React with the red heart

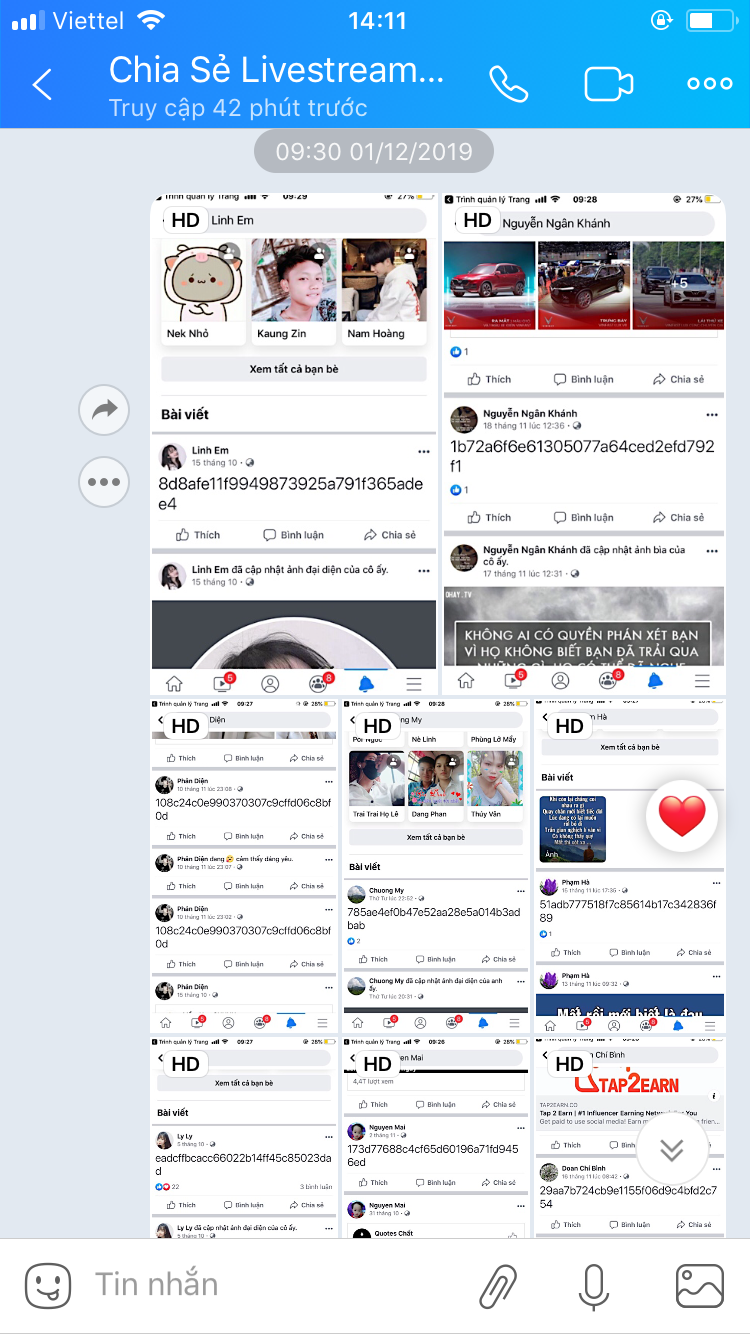(682, 816)
